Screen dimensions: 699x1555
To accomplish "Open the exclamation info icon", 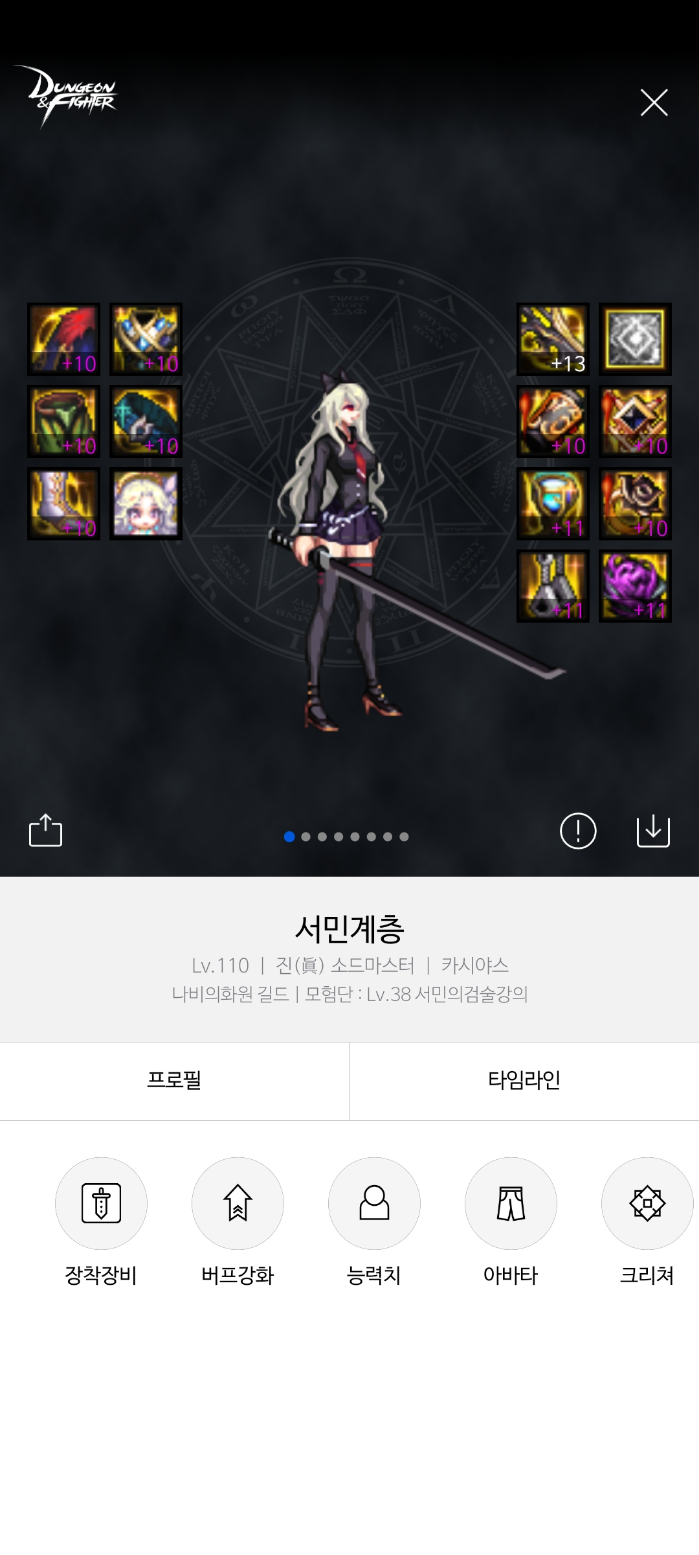I will click(578, 830).
